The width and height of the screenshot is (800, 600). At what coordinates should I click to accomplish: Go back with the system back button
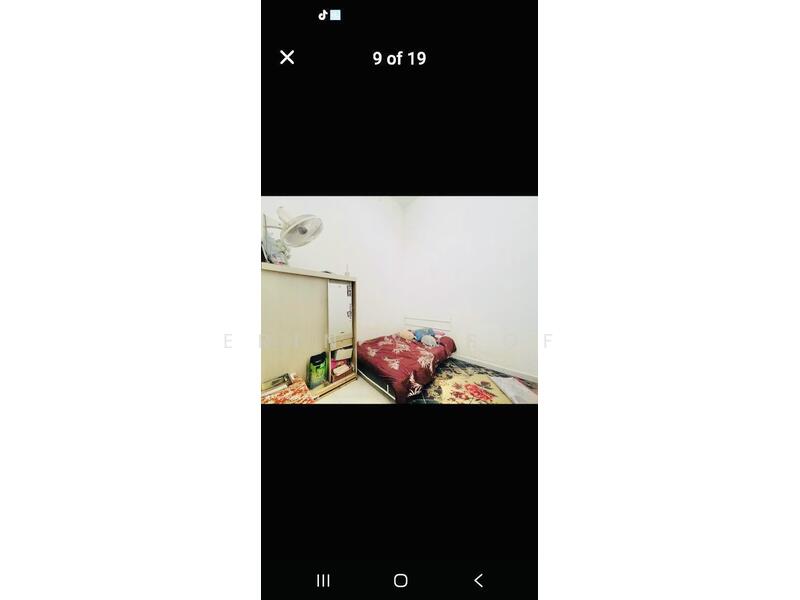click(478, 580)
